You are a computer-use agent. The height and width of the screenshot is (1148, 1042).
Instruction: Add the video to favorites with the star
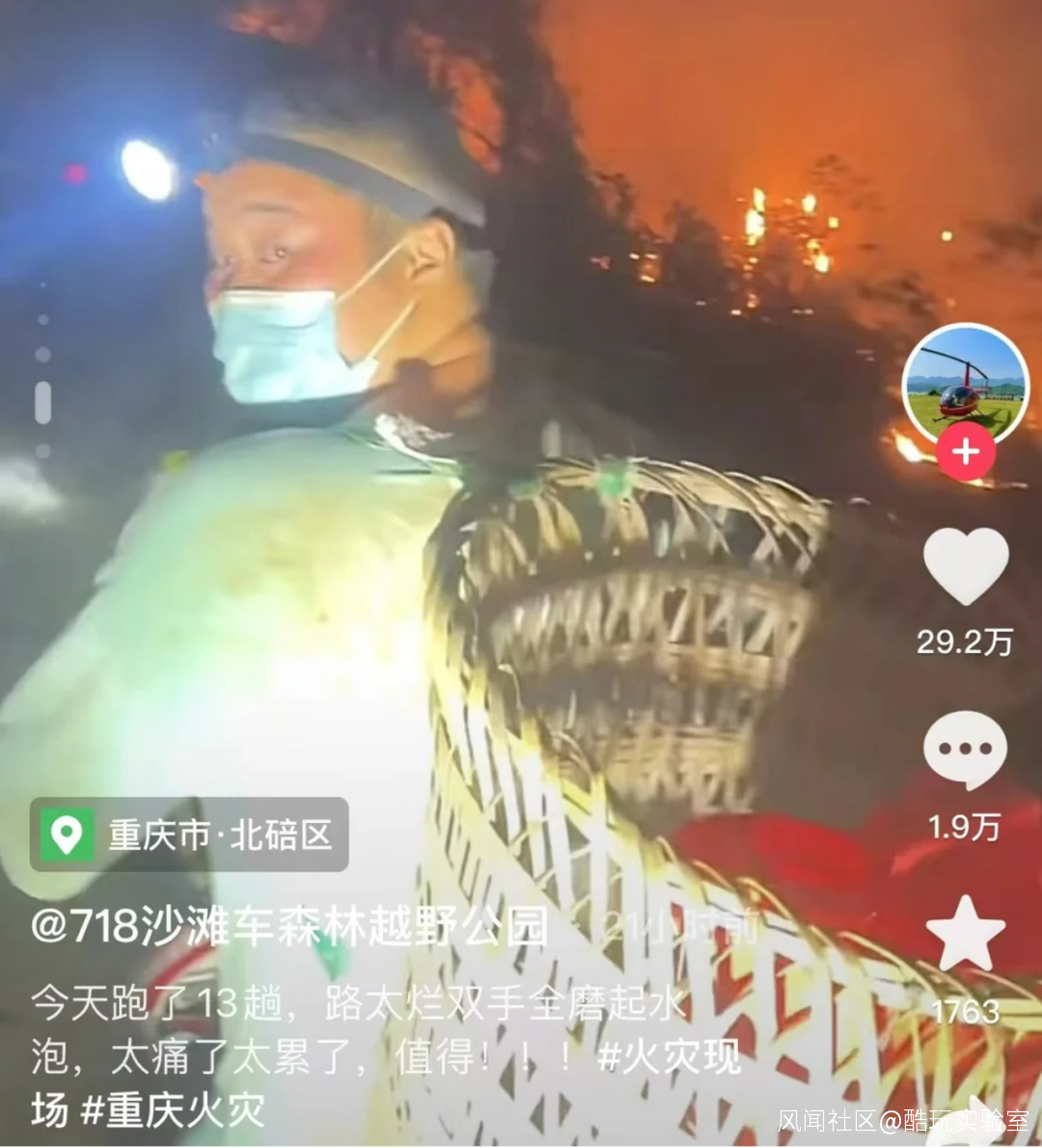point(966,933)
